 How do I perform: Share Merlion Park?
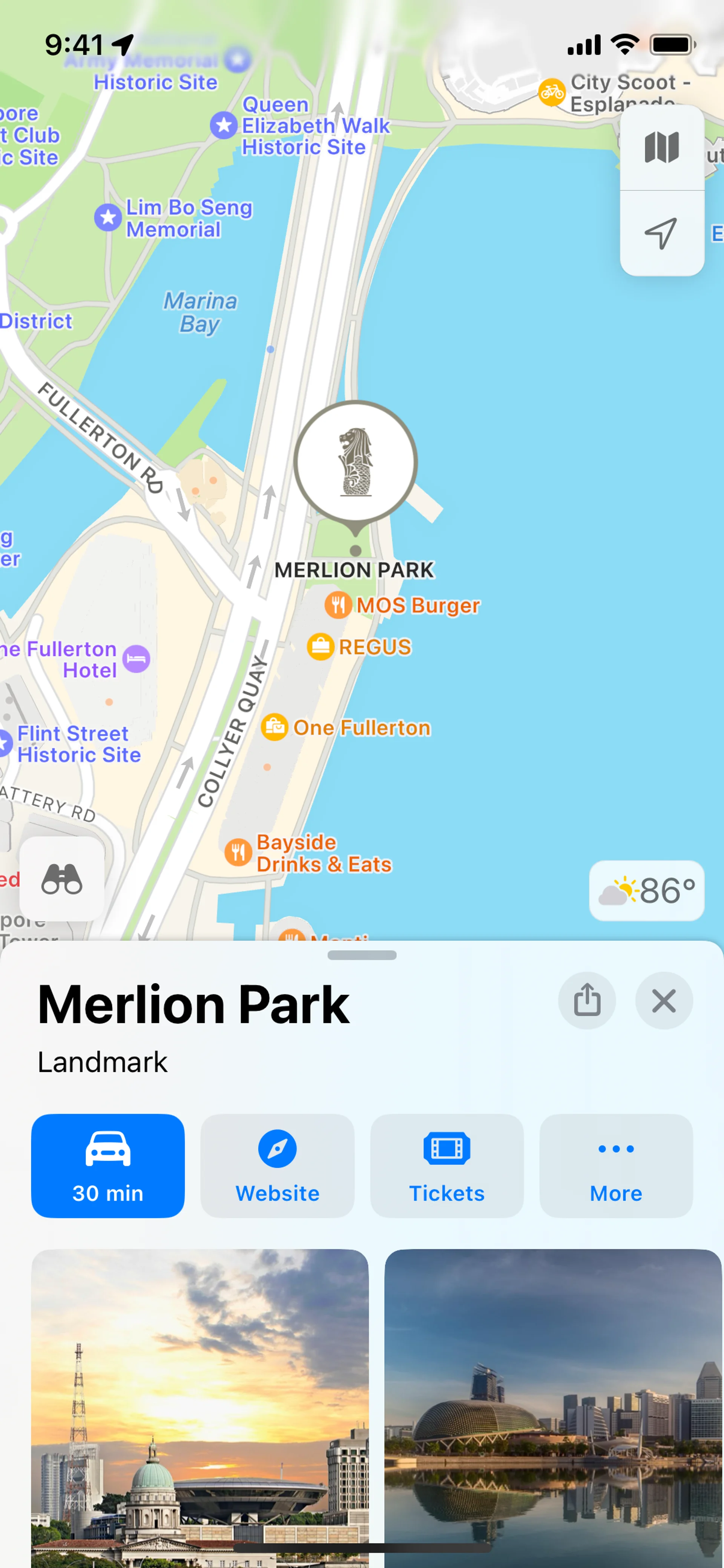click(x=586, y=1000)
